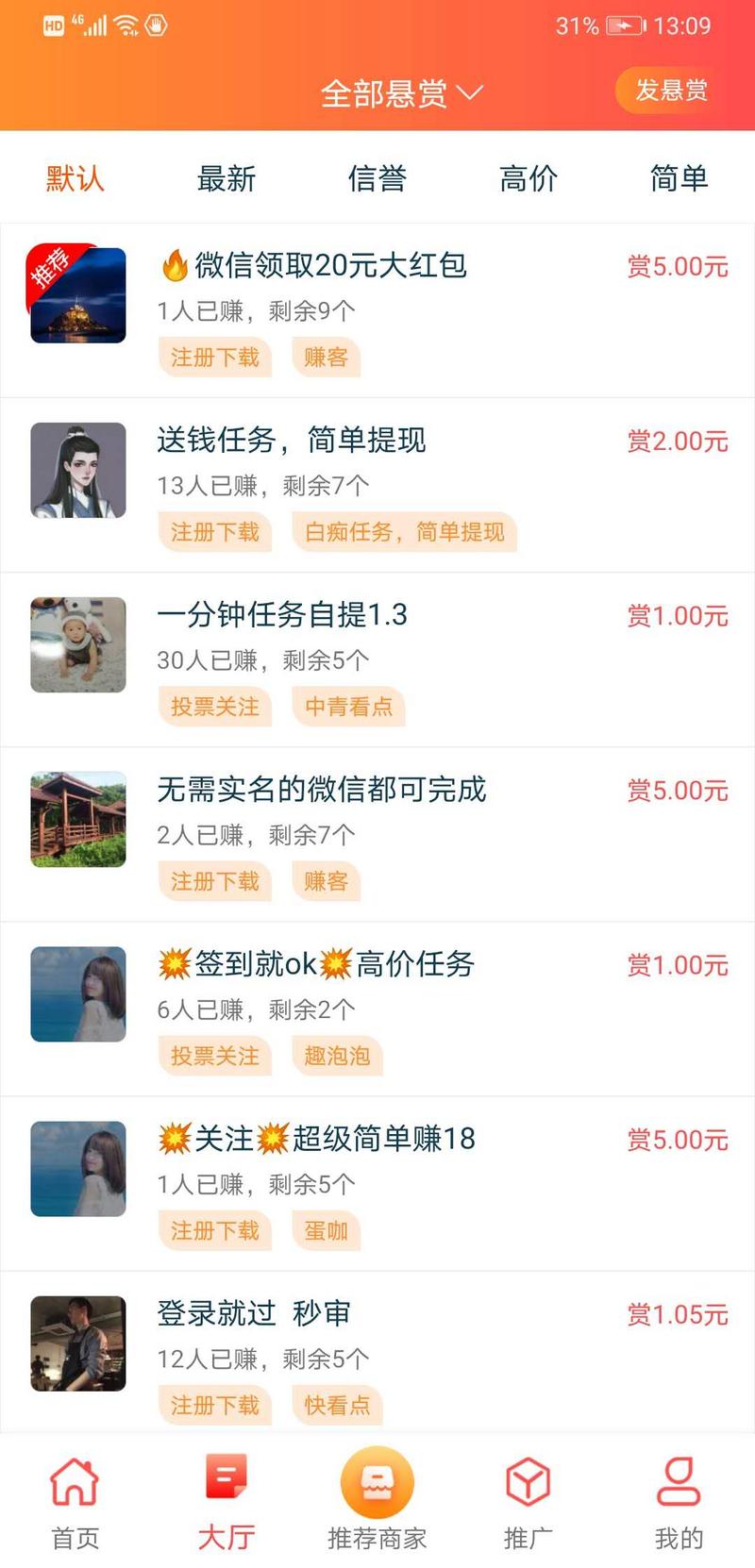
Task: Select the 默认 sort tab
Action: coord(75,177)
